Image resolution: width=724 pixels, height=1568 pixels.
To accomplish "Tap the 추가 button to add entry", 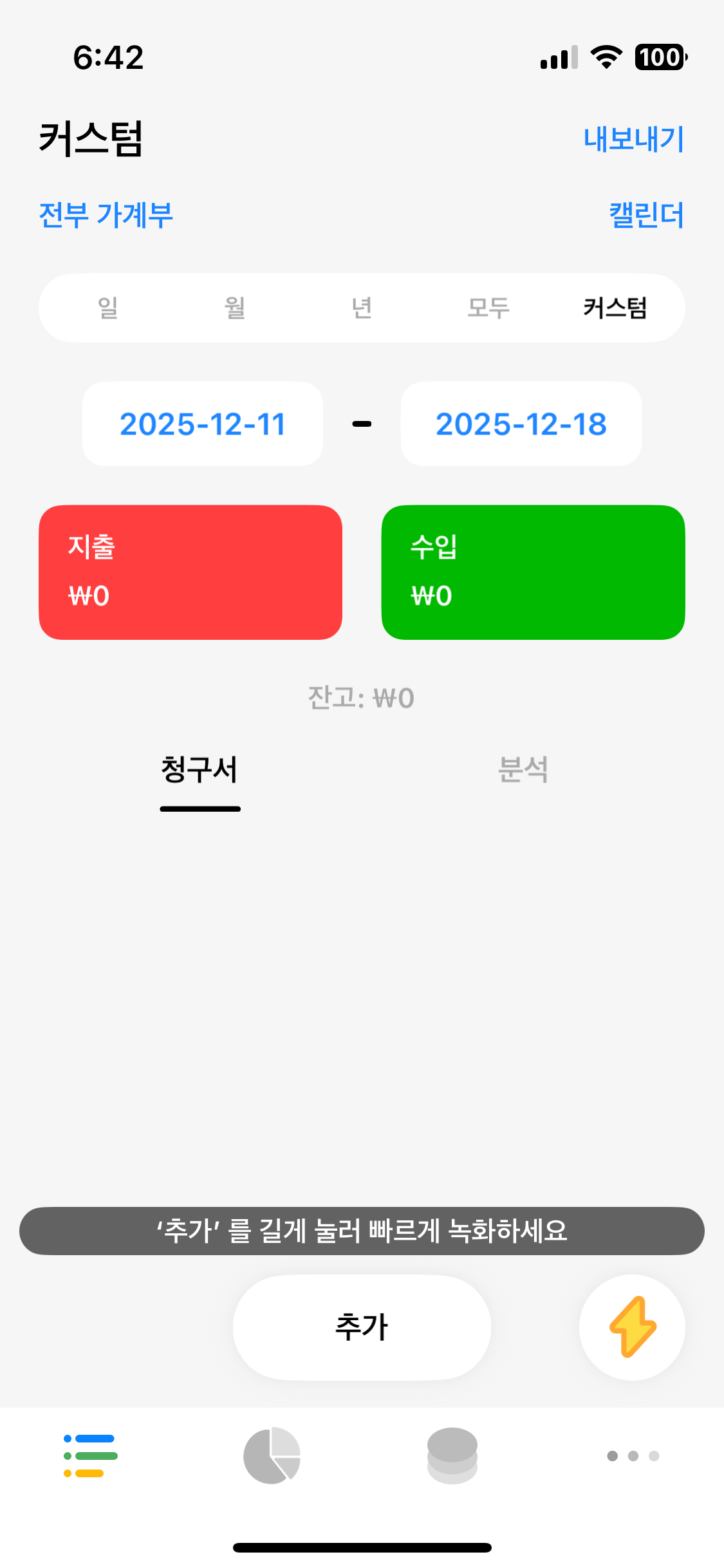I will pos(362,1327).
